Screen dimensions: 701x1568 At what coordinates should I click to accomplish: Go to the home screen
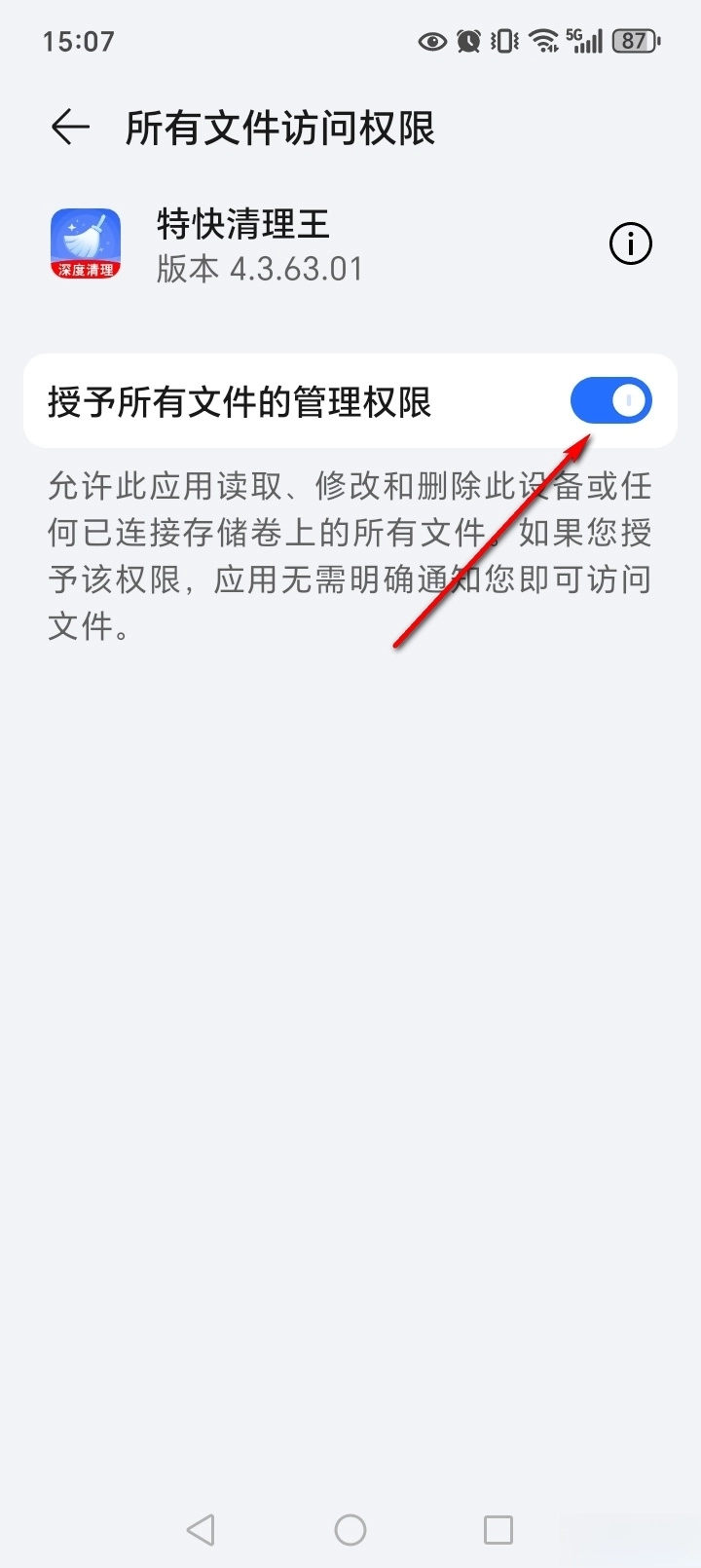tap(350, 1529)
